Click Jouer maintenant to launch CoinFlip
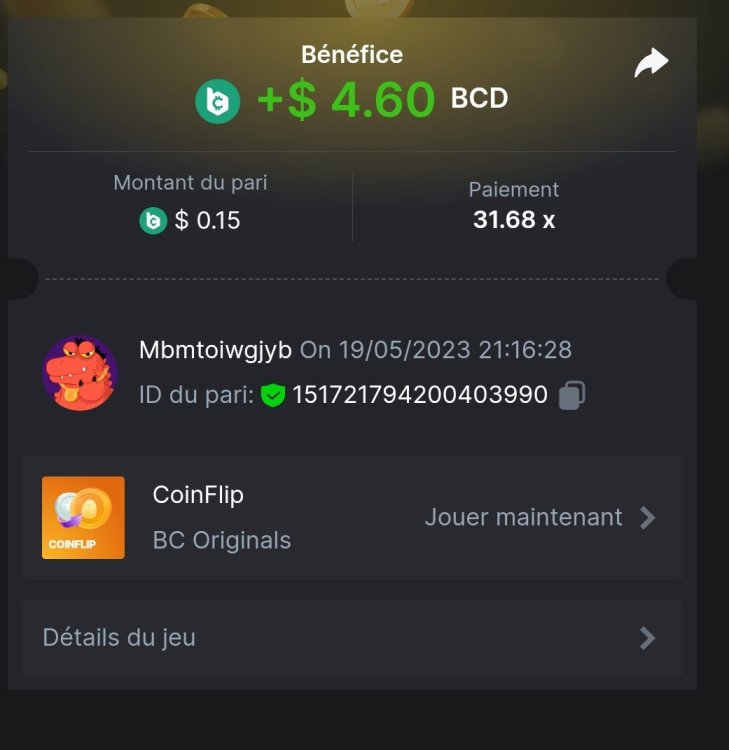Screen dimensions: 729x750 coord(525,517)
